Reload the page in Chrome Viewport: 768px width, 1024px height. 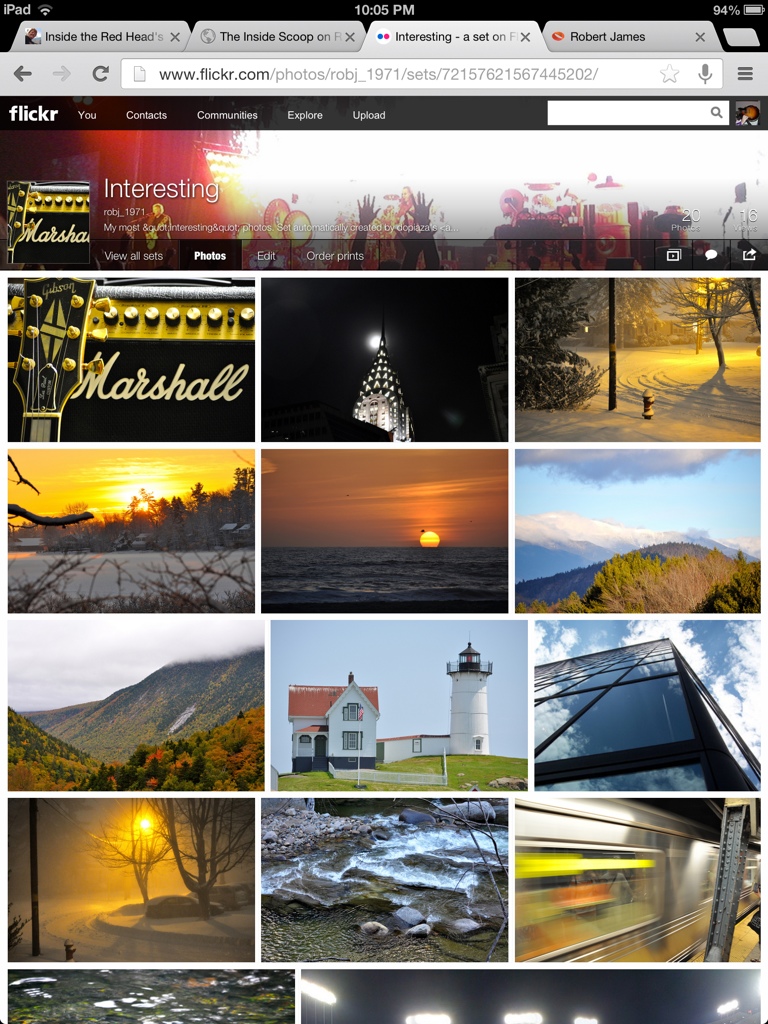[100, 73]
